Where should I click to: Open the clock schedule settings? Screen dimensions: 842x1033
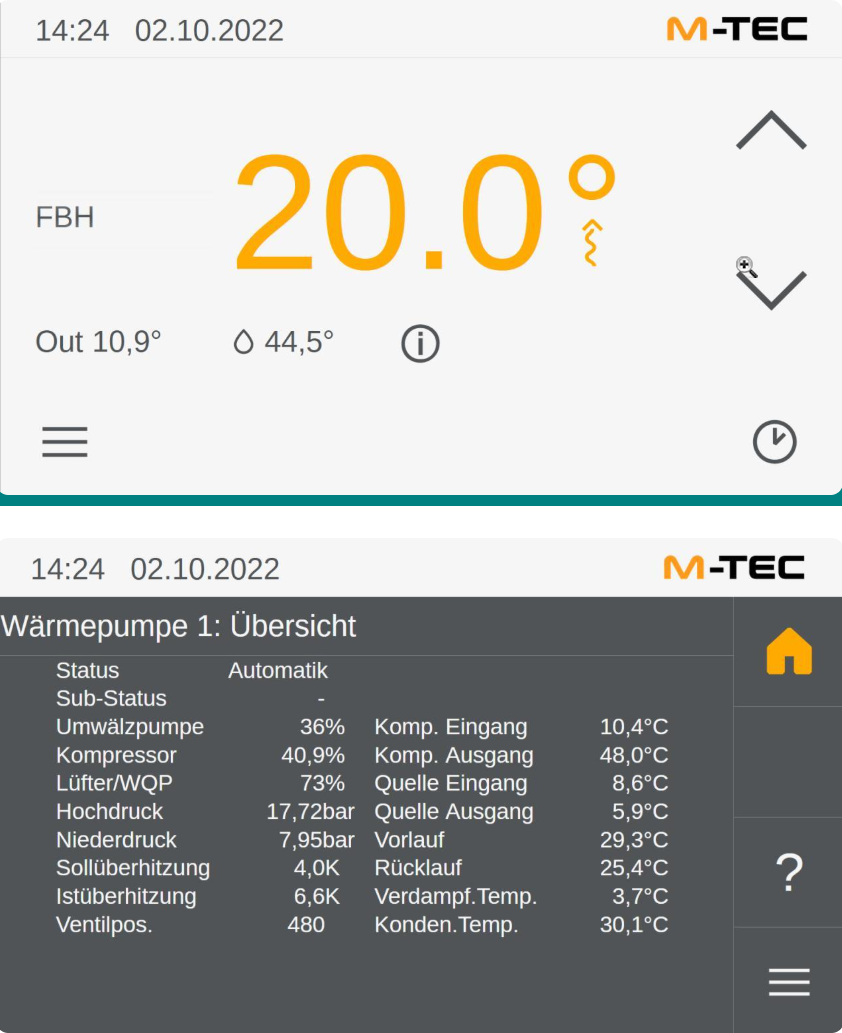point(774,442)
